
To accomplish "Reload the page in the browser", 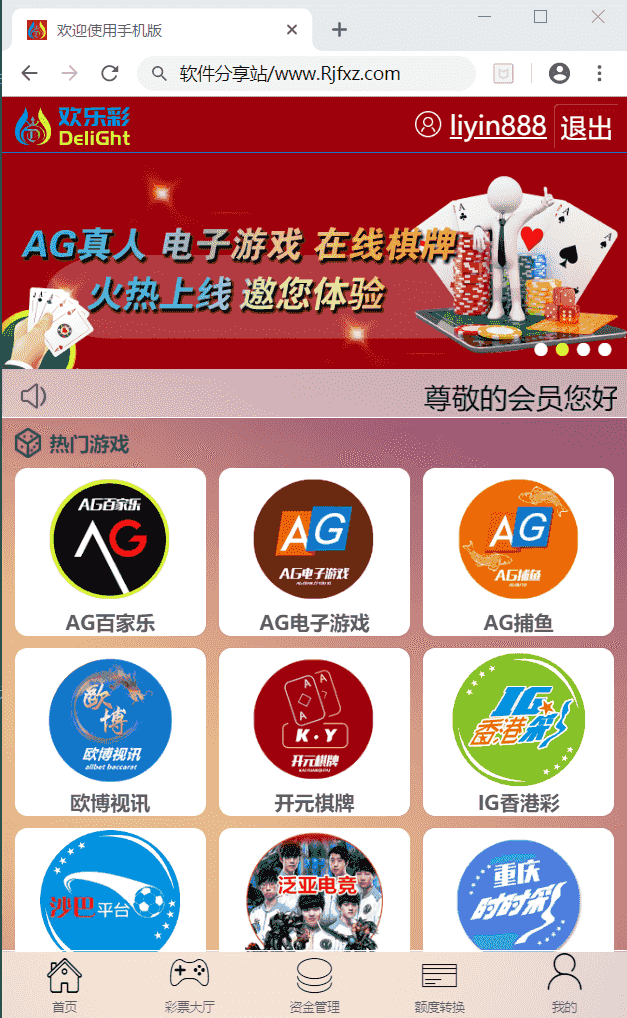I will [110, 73].
